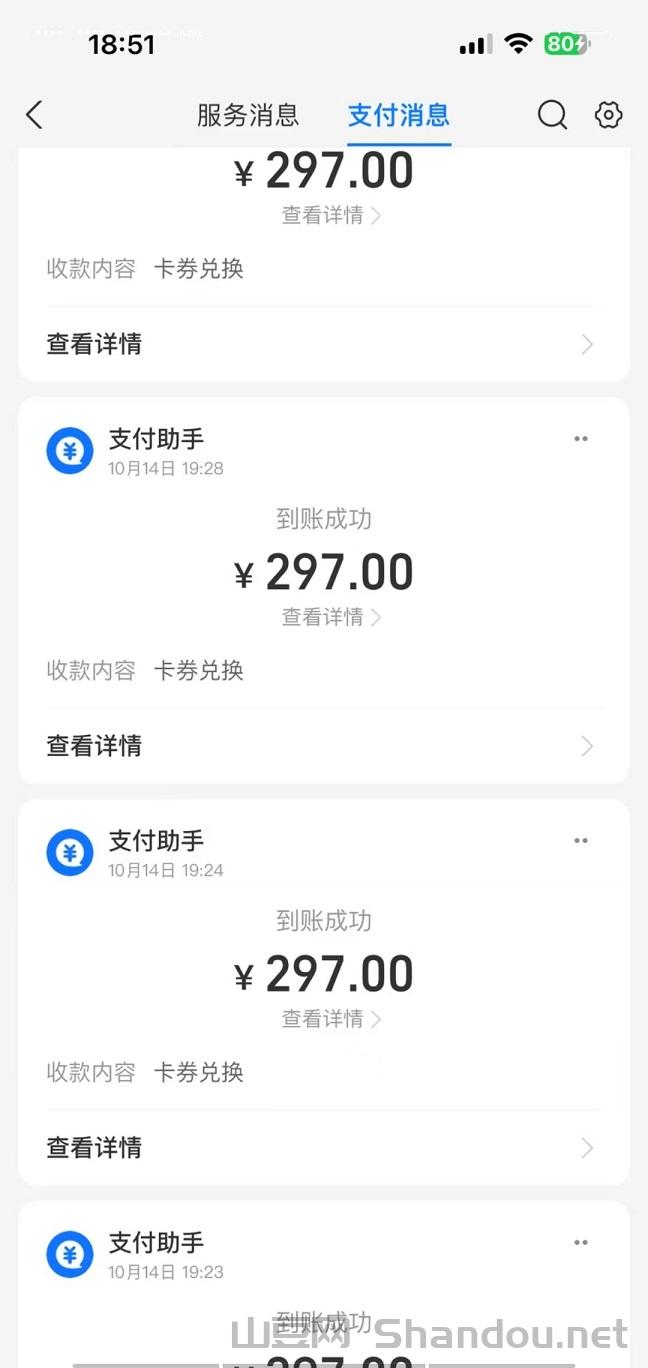Go back to the previous page
This screenshot has height=1368, width=648.
(x=35, y=115)
